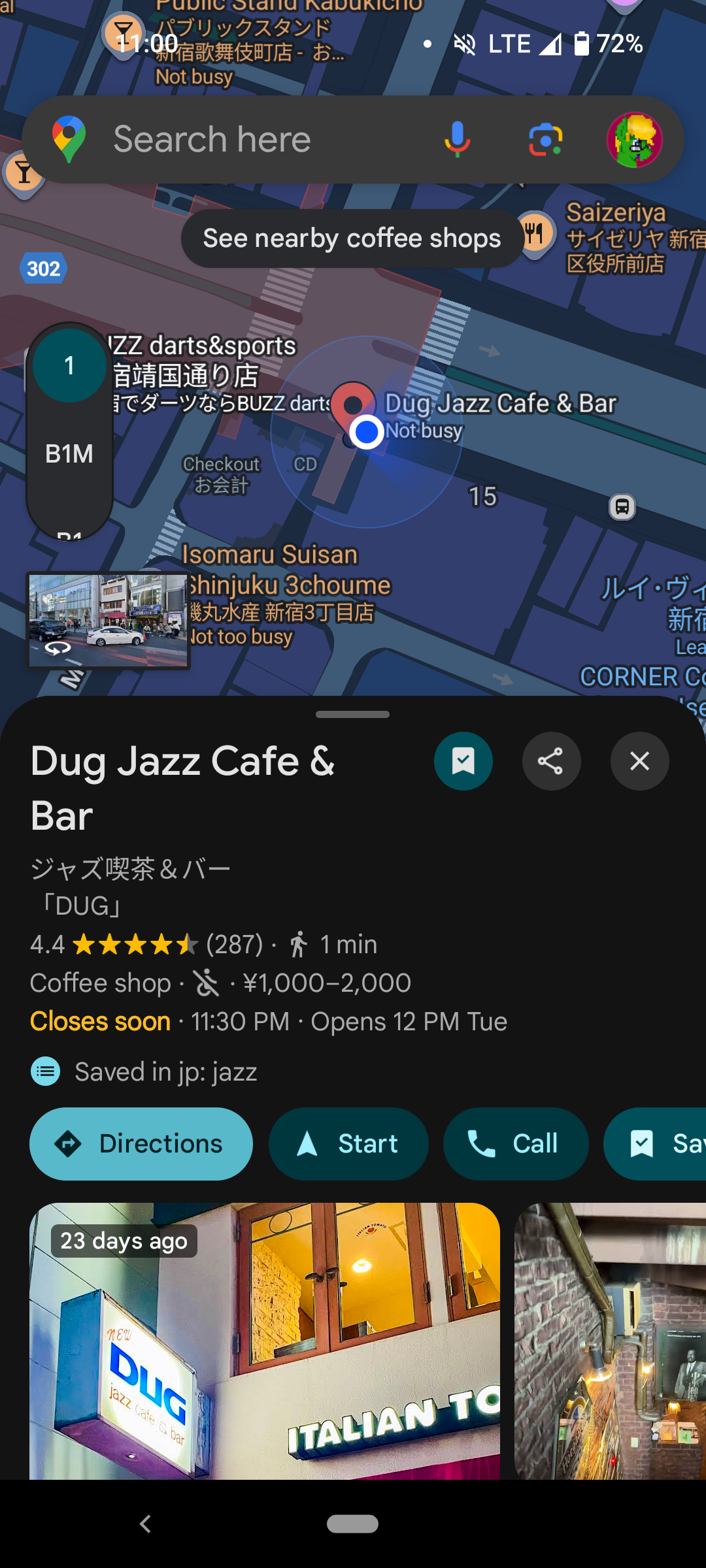
Task: Close the place details card
Action: 639,761
